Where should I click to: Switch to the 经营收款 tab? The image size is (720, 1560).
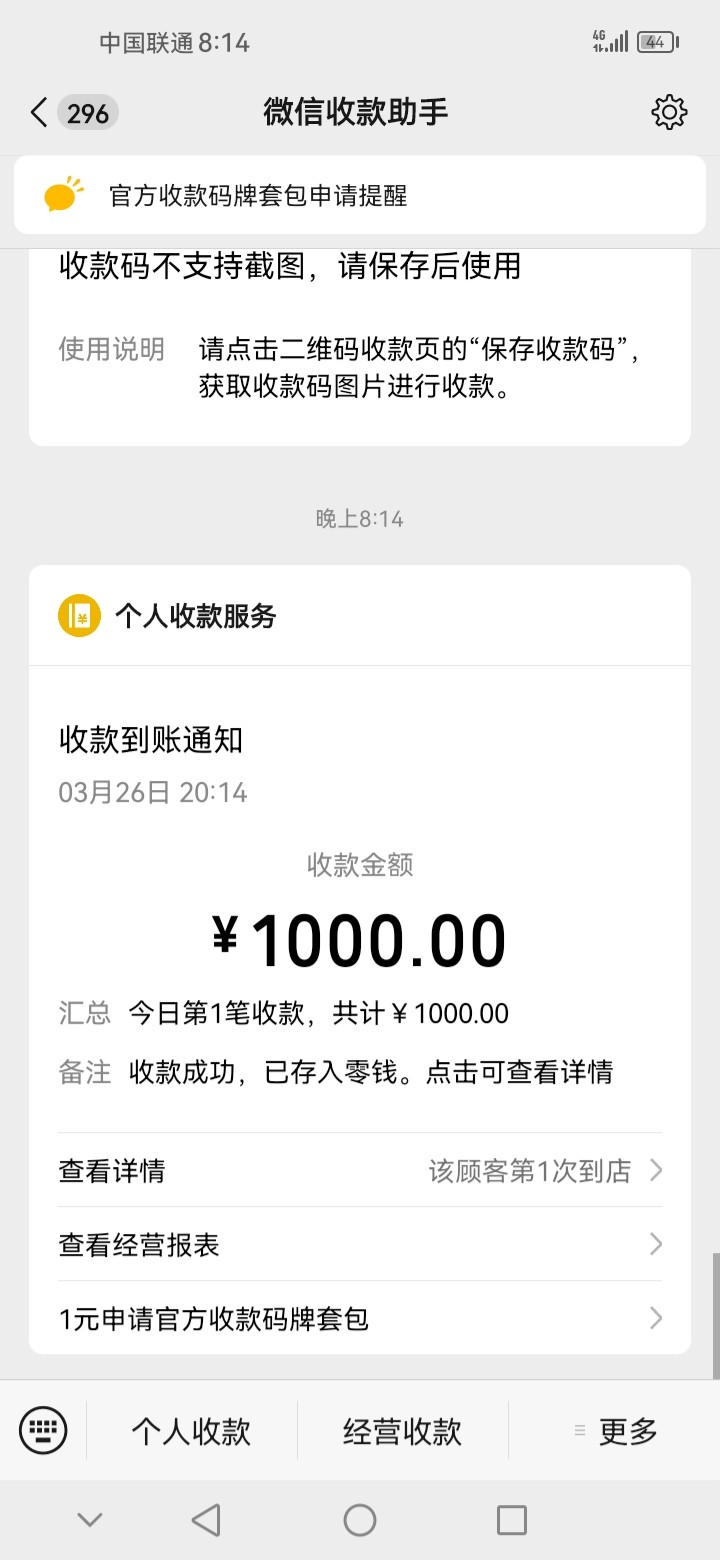tap(402, 1430)
